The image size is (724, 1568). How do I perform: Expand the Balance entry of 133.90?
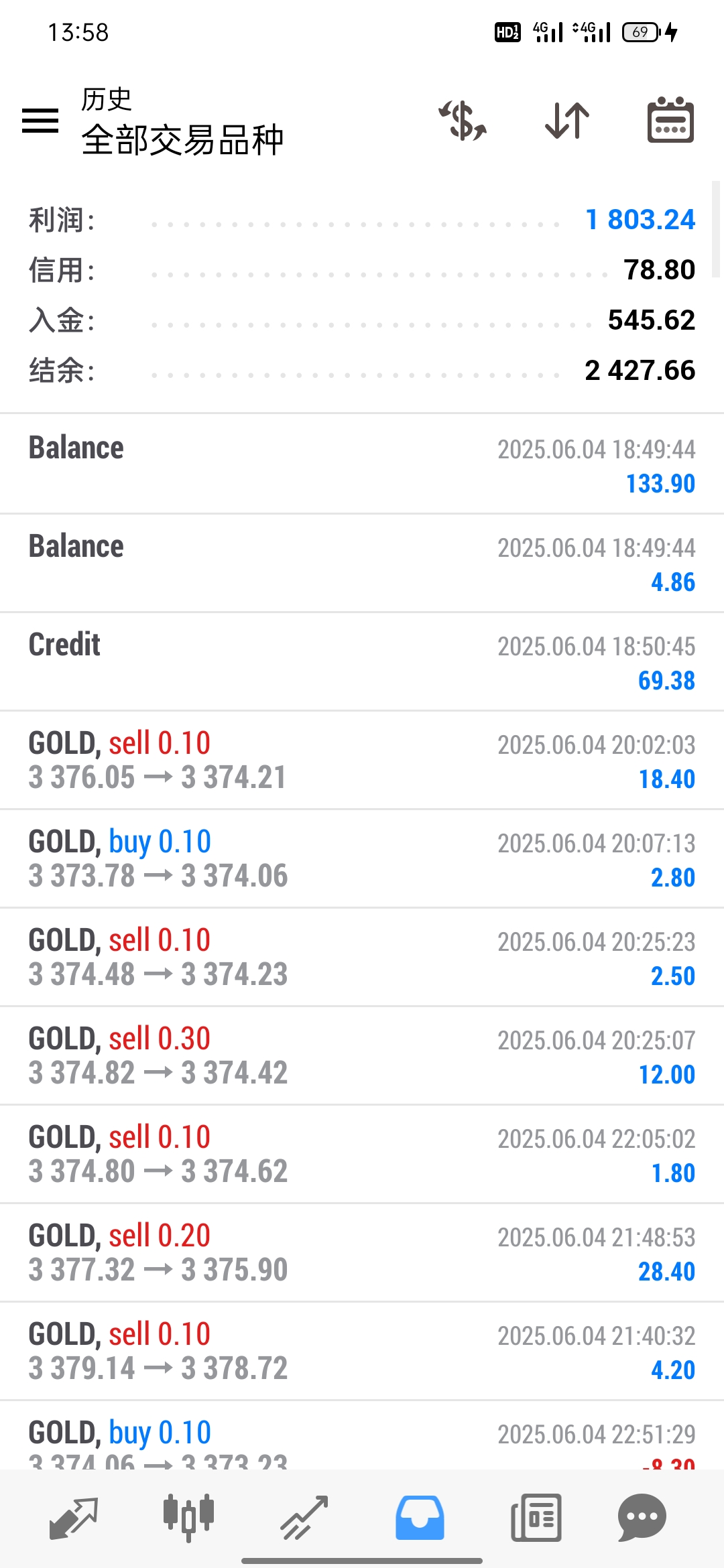[362, 464]
